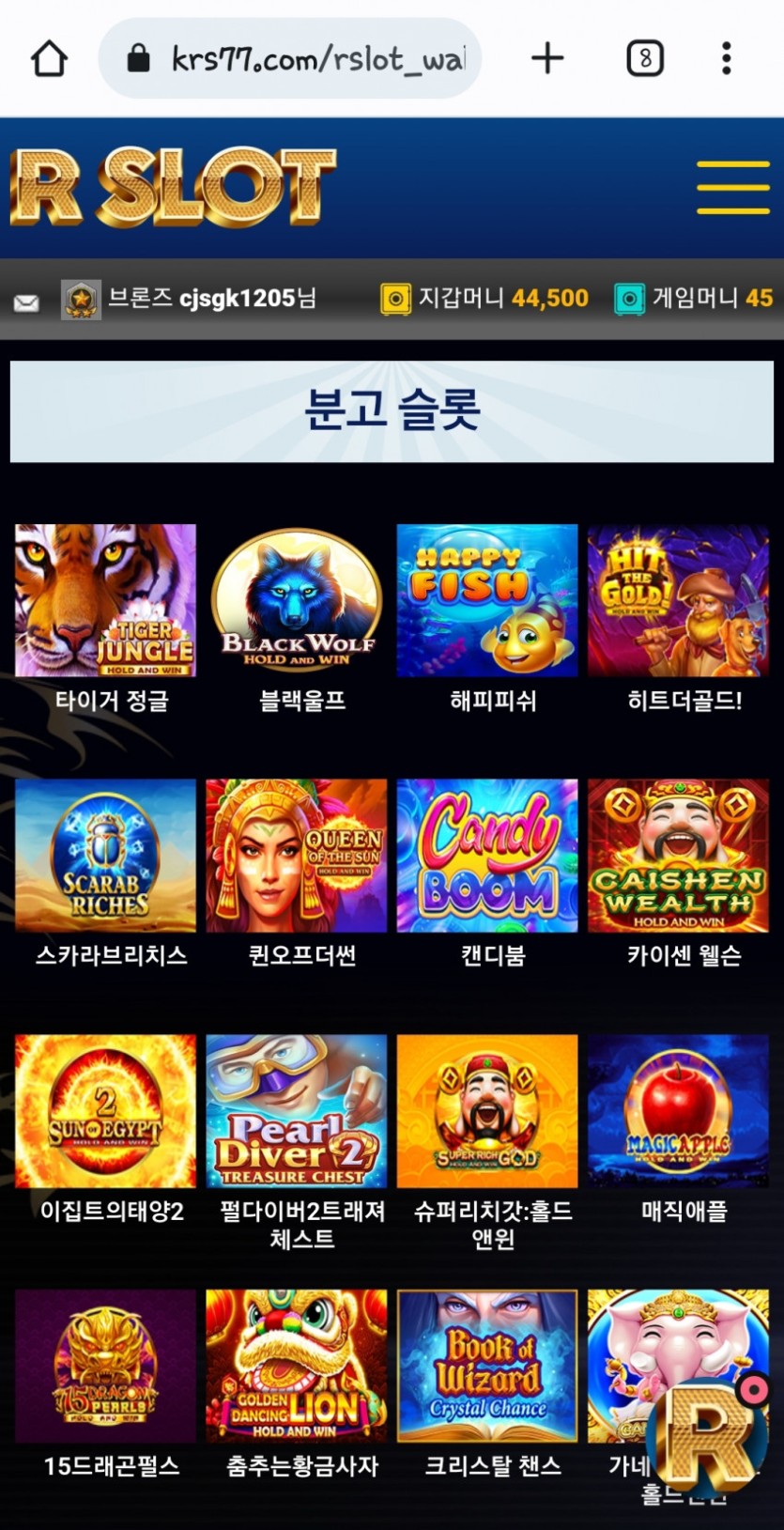This screenshot has width=784, height=1530.
Task: Open Scarab Riches game tile
Action: pyautogui.click(x=105, y=855)
